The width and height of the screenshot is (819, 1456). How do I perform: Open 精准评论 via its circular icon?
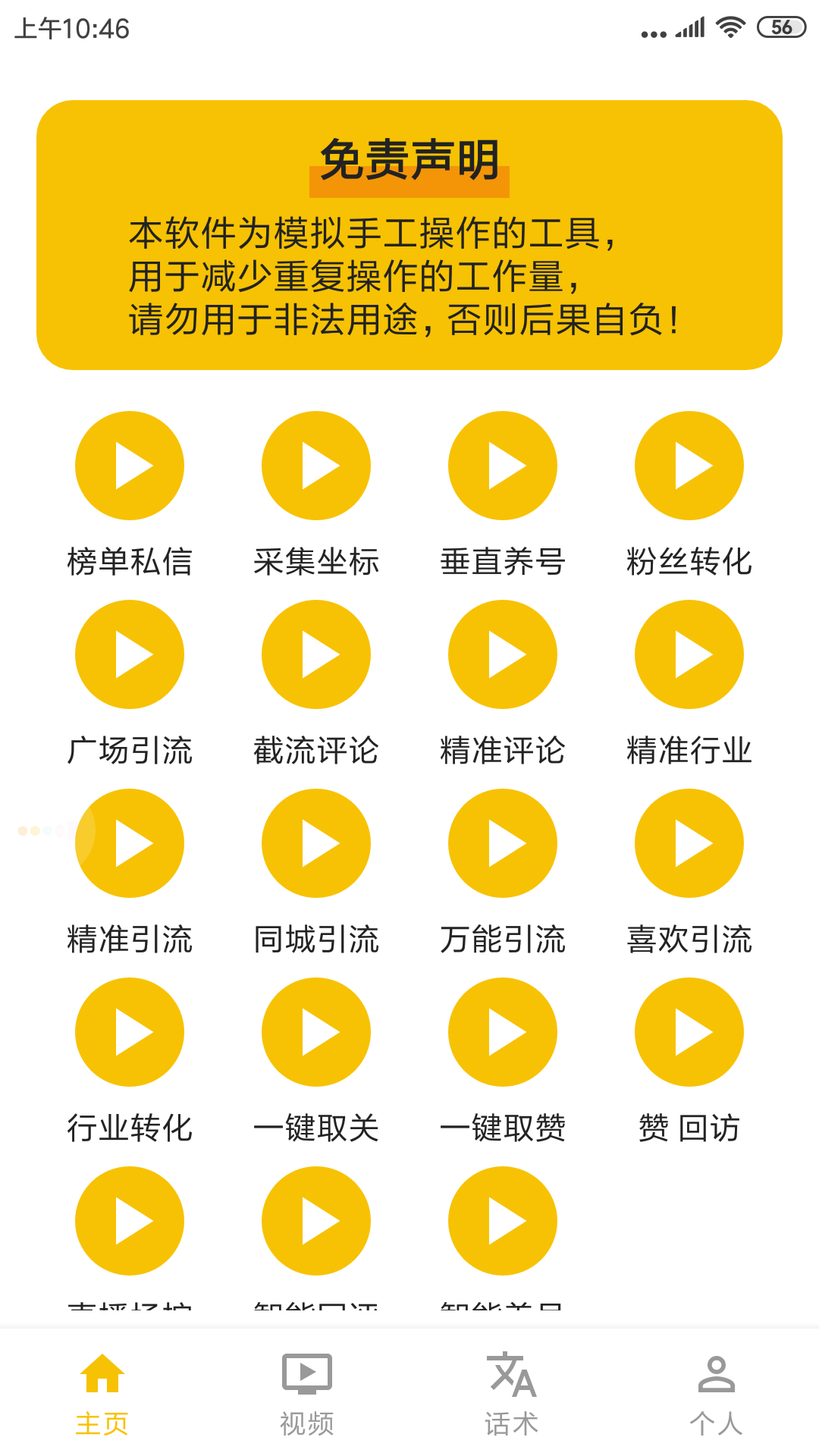click(x=502, y=654)
